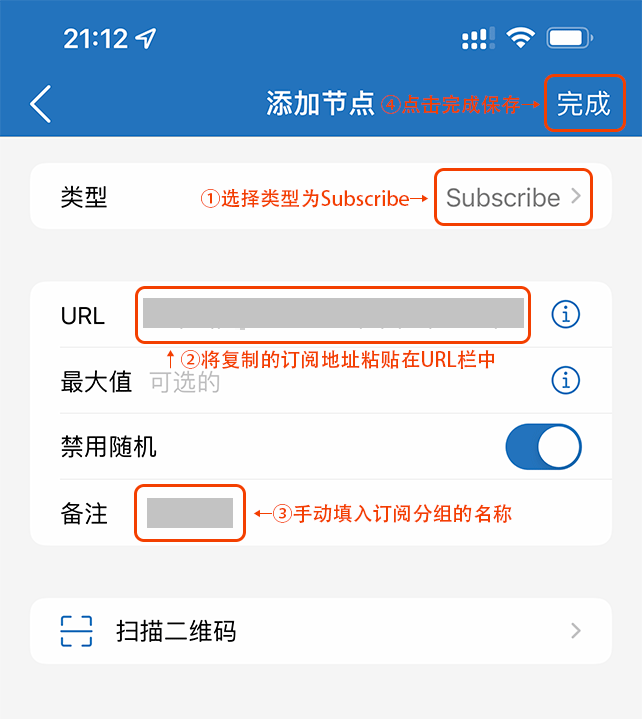Open the 类型 selector showing Subscribe

(512, 197)
